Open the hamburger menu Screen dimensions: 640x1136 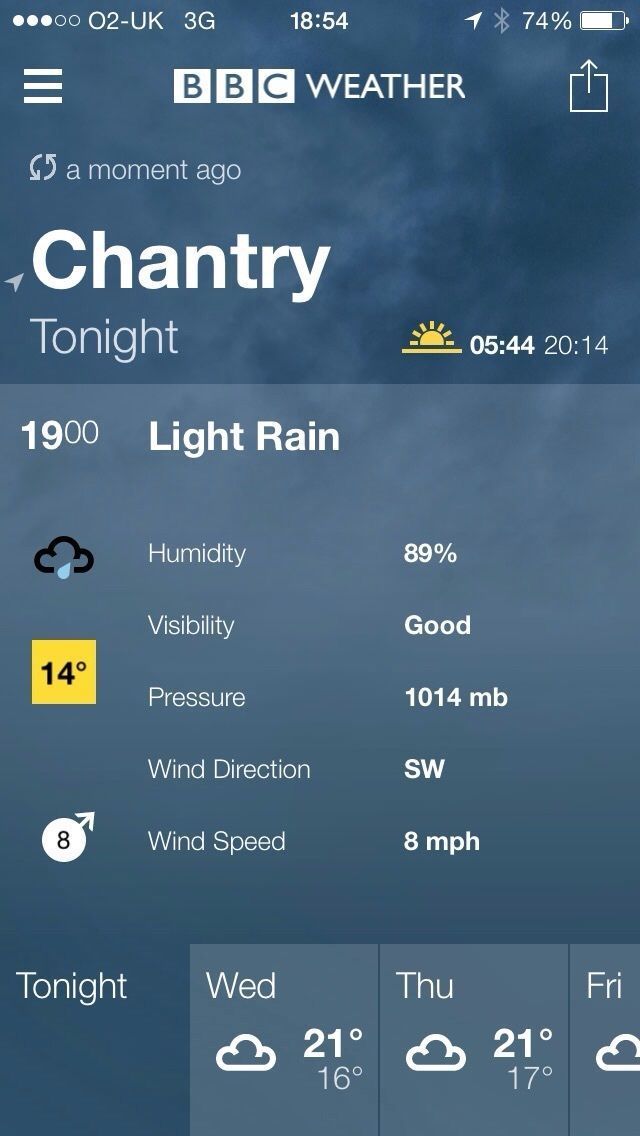pyautogui.click(x=43, y=86)
